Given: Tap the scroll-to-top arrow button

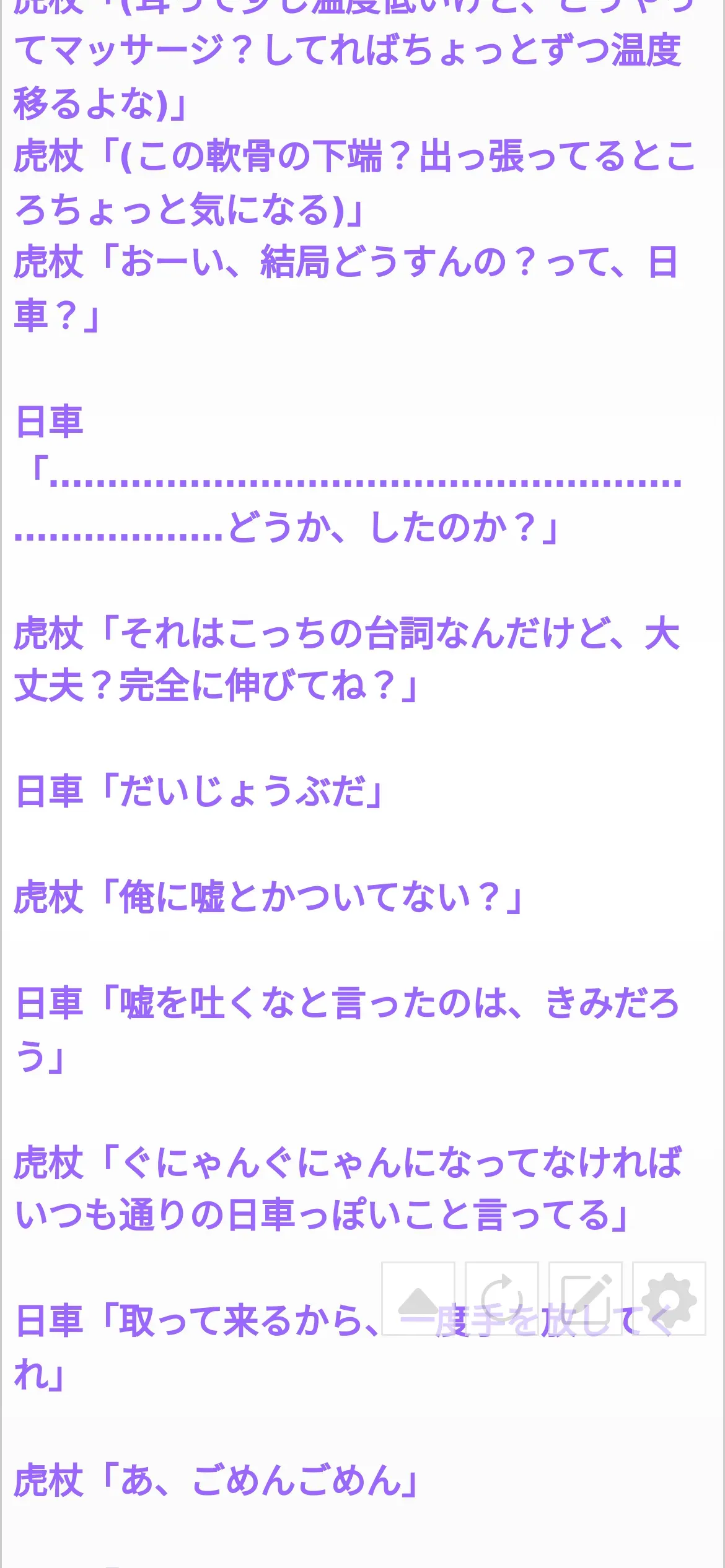Looking at the screenshot, I should (418, 1298).
